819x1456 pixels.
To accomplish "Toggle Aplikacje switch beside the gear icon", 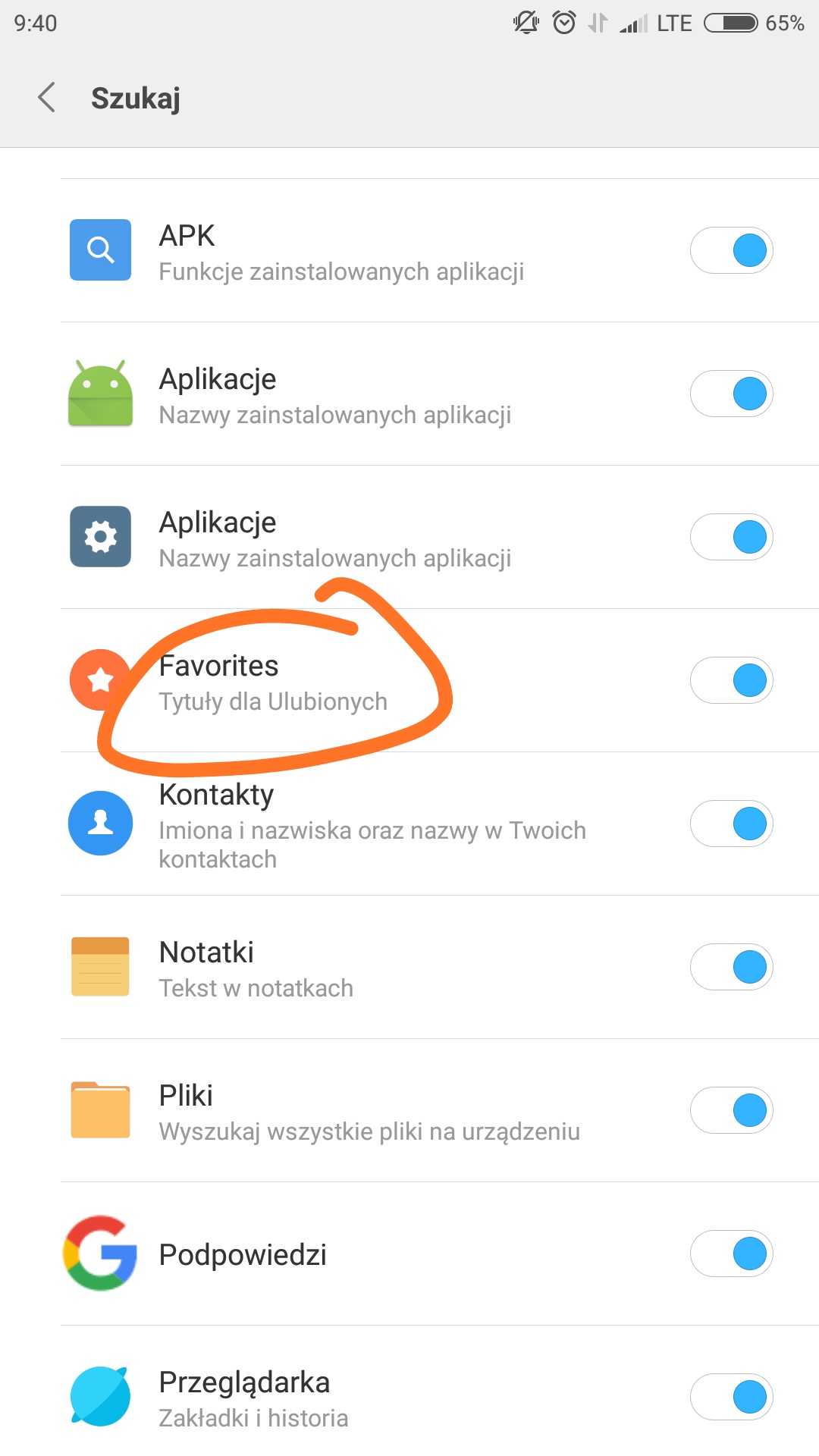I will tap(731, 537).
